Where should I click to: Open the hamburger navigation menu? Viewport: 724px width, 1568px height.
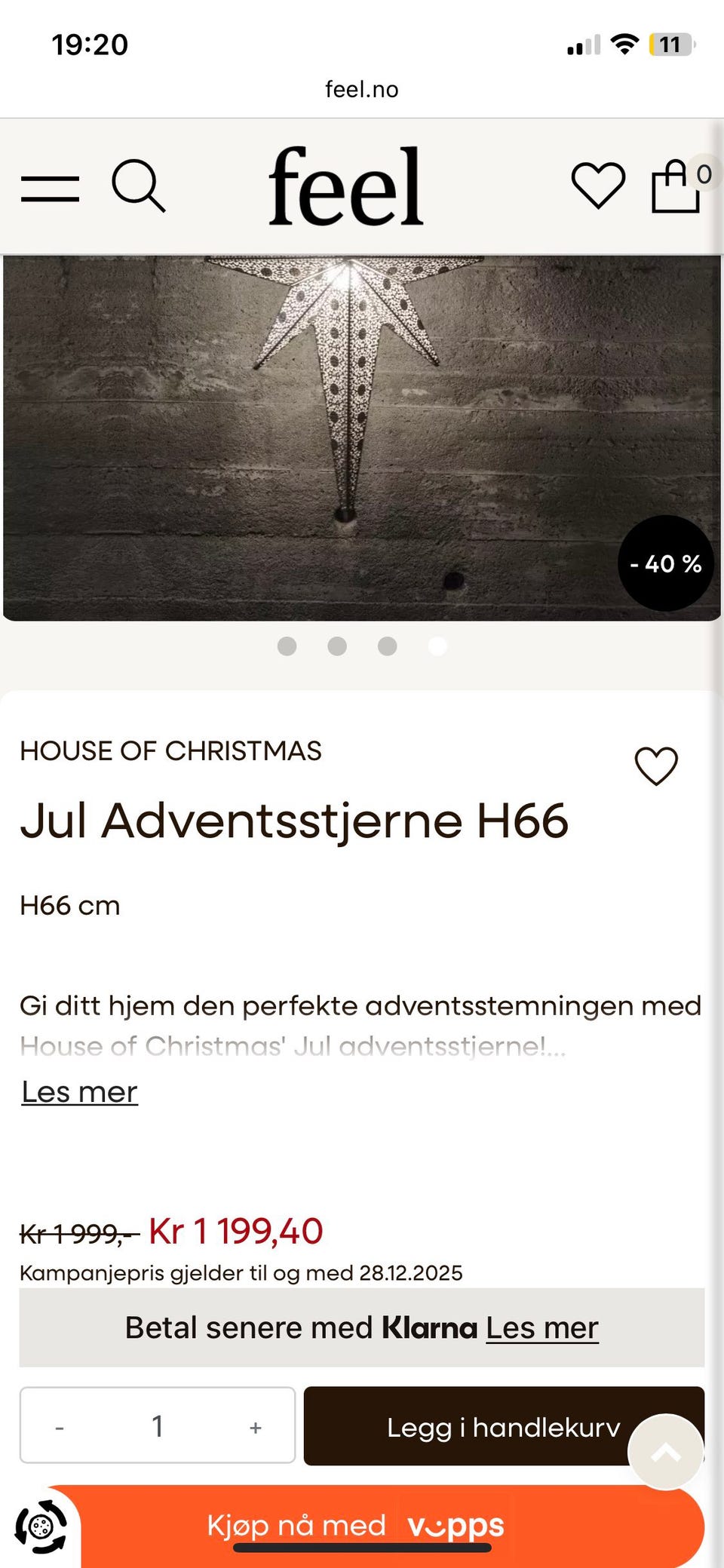pos(50,188)
